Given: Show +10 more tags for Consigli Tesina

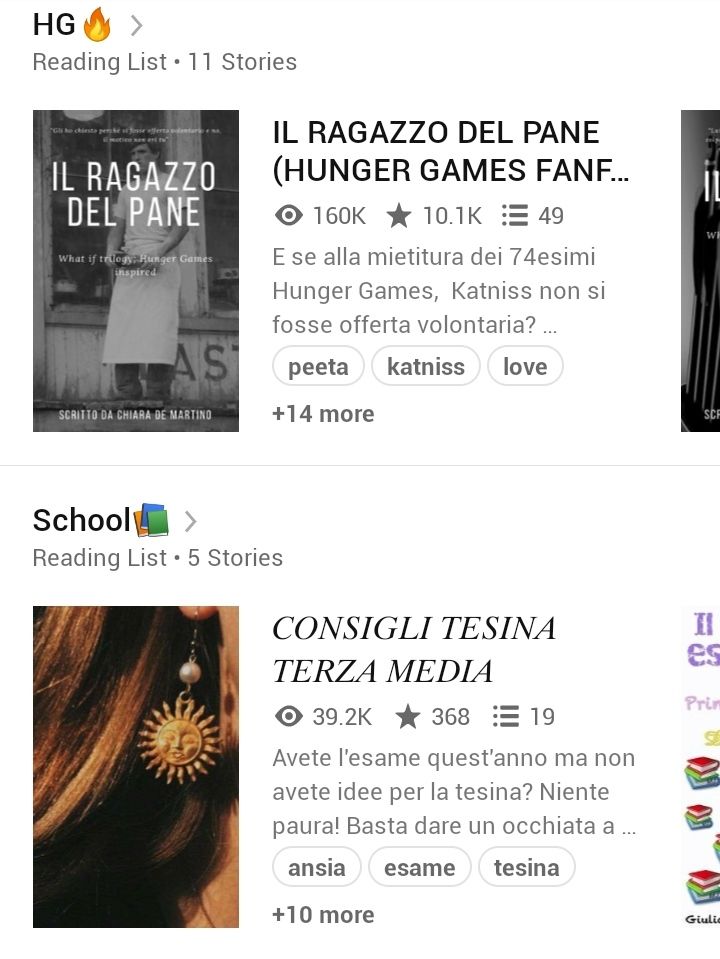Looking at the screenshot, I should click(323, 915).
